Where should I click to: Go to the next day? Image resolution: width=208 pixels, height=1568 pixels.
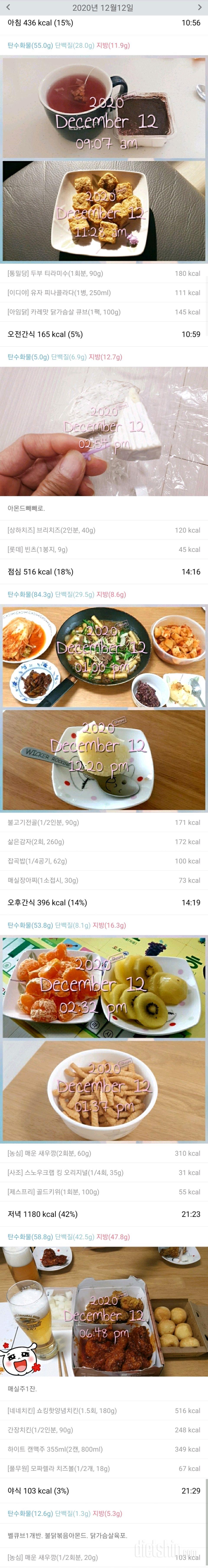(x=200, y=7)
